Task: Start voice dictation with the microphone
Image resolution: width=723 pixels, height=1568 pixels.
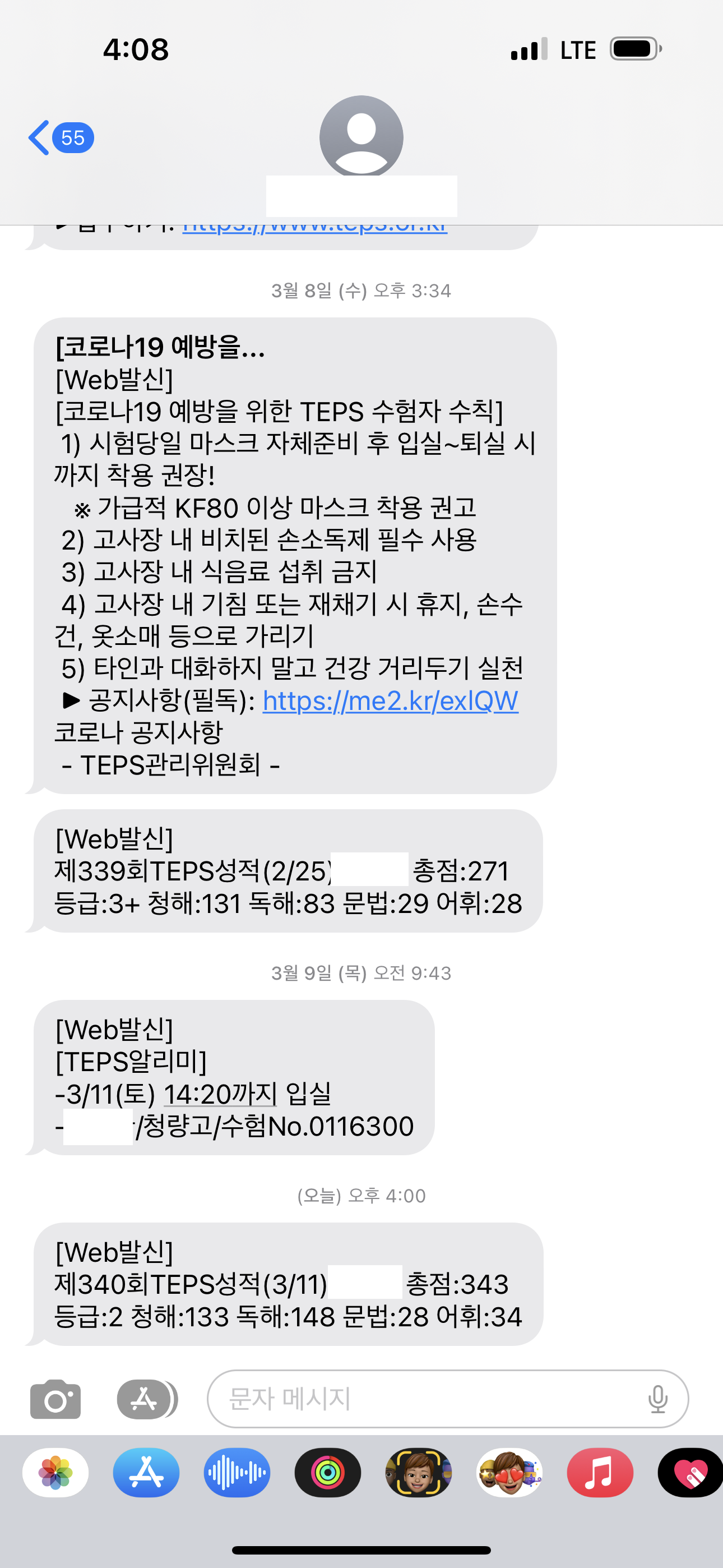Action: click(657, 1399)
